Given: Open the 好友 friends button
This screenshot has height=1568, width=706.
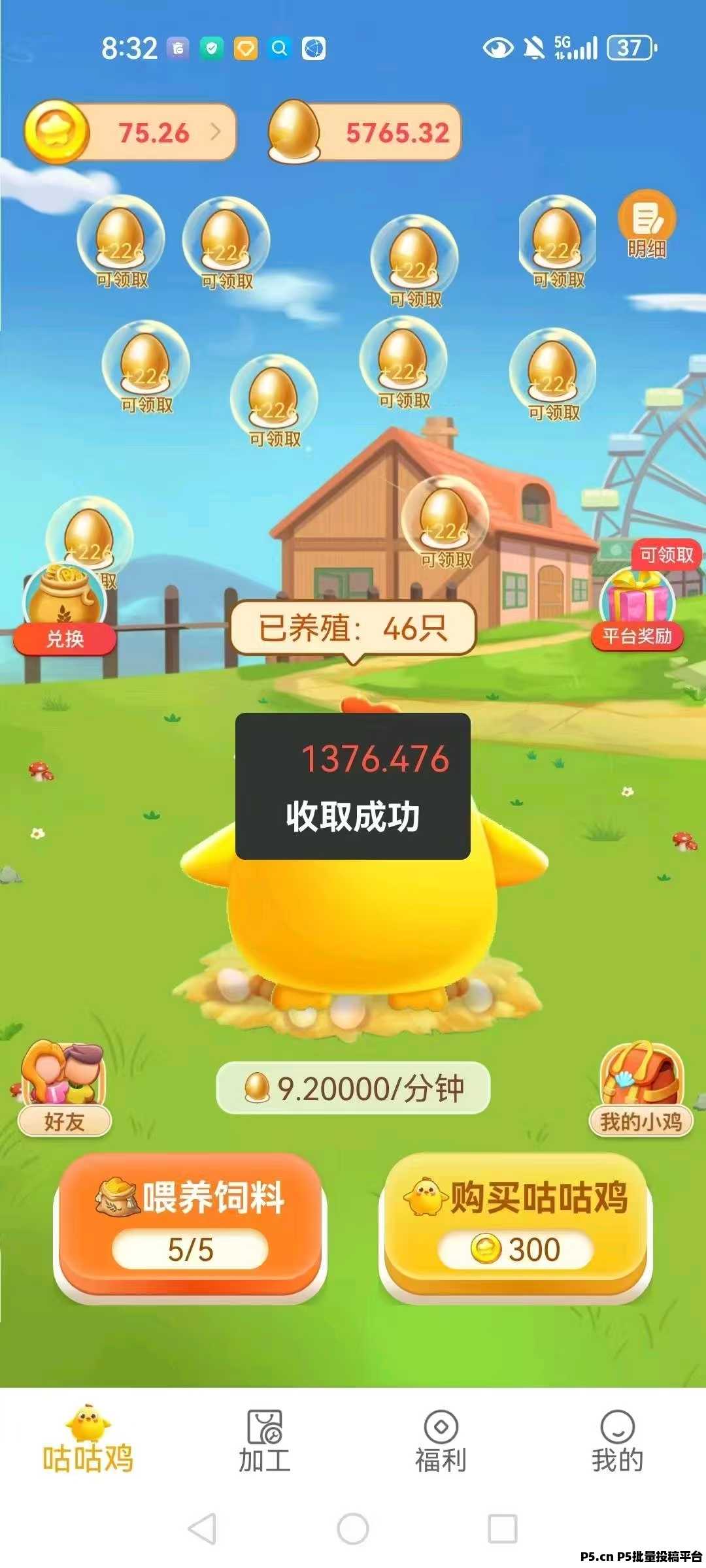Looking at the screenshot, I should (63, 1088).
